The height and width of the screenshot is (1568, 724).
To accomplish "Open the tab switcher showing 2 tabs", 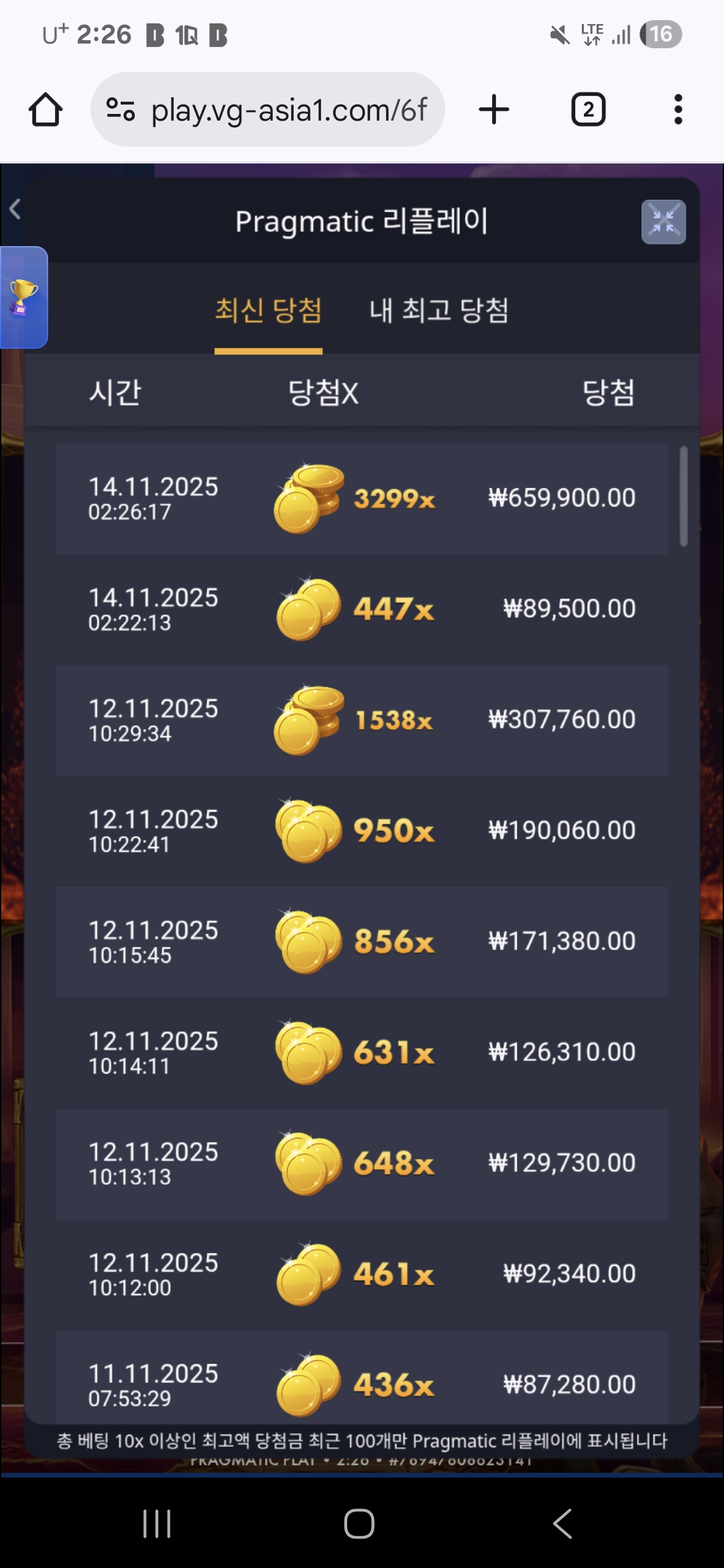I will (588, 109).
